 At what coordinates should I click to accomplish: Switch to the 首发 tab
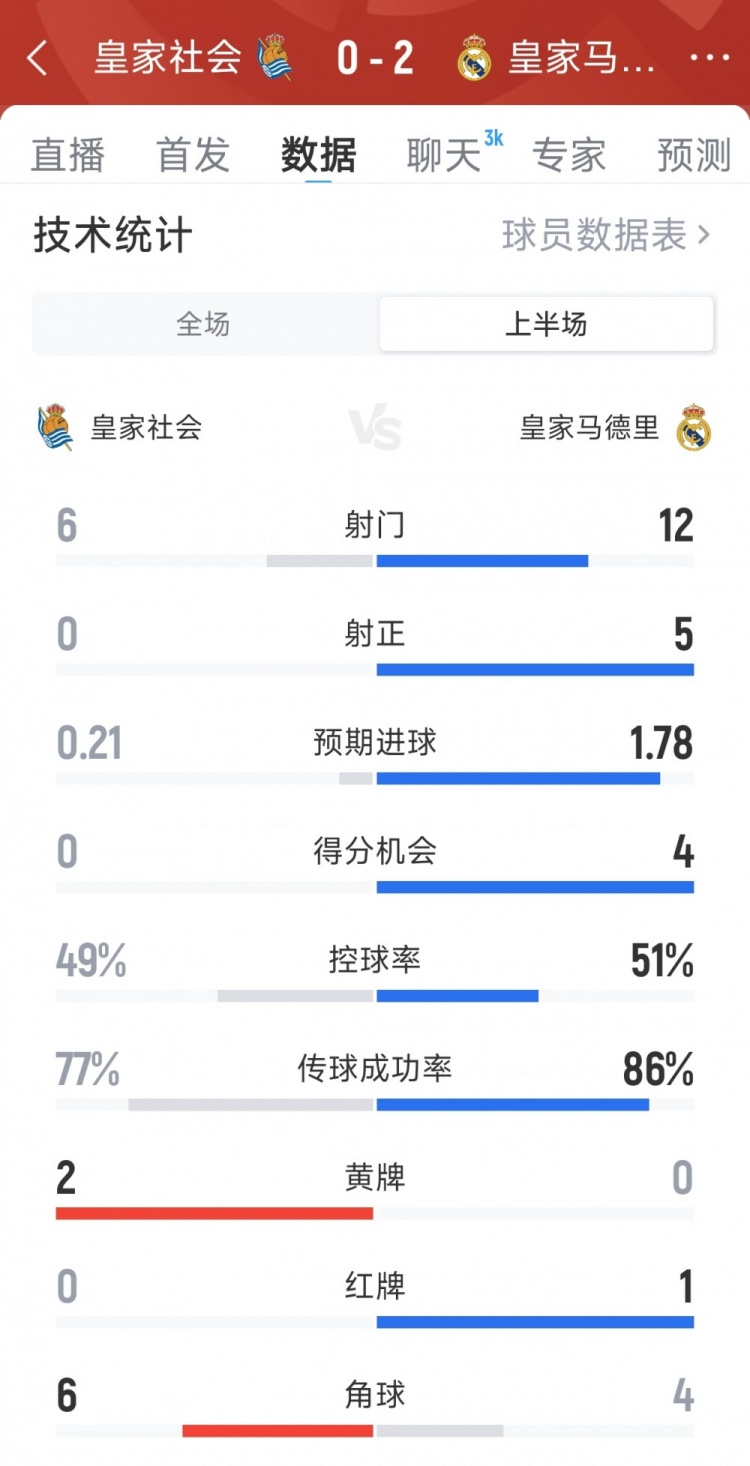(x=193, y=156)
